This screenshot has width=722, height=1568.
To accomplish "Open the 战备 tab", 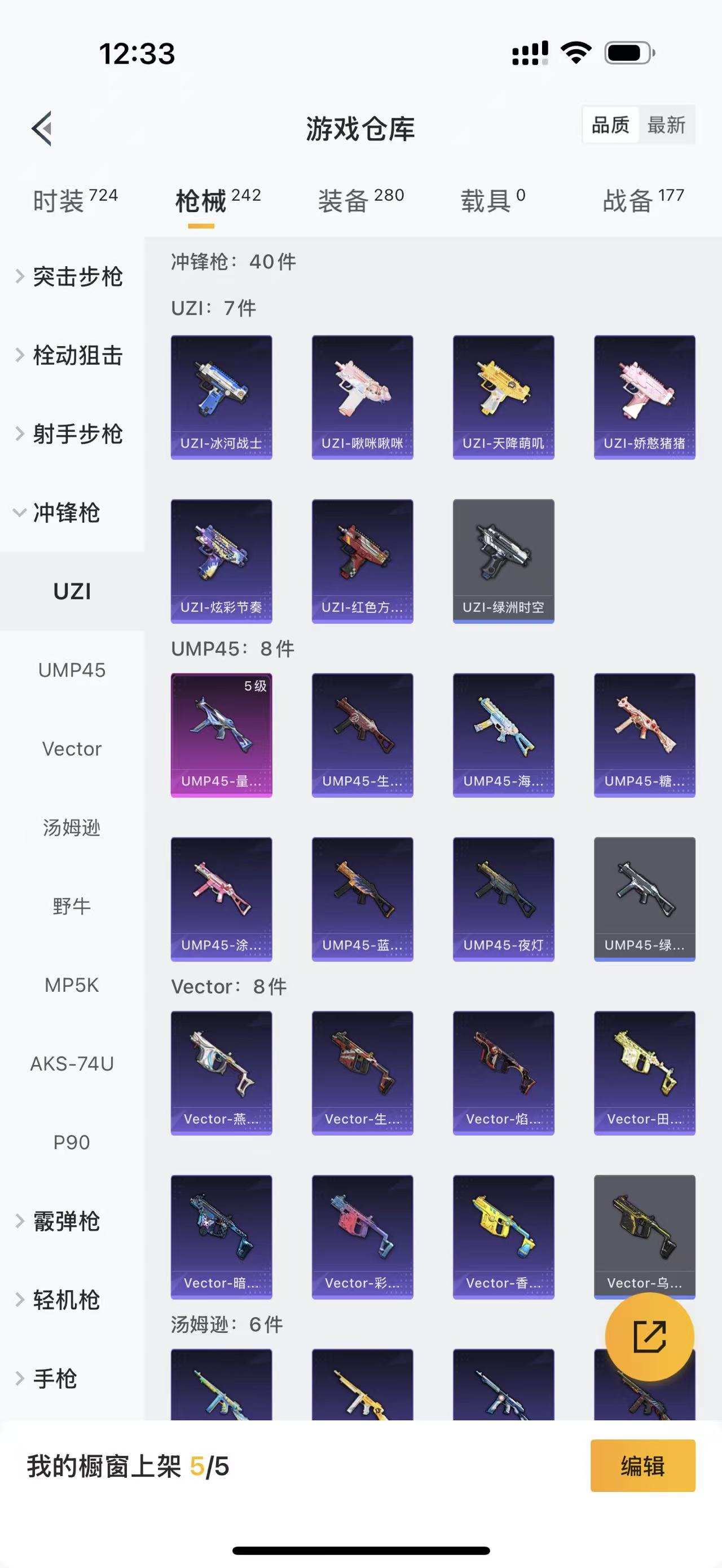I will [643, 200].
